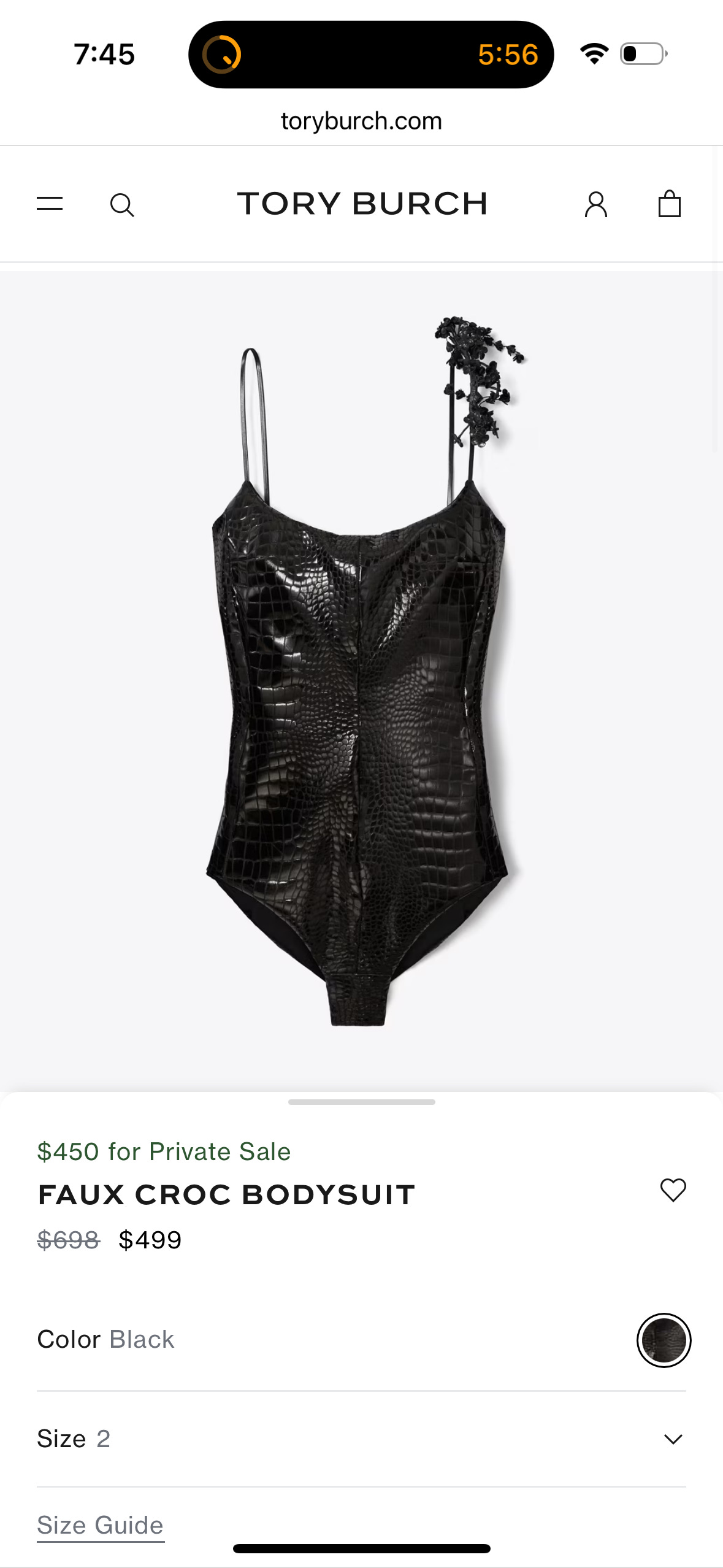Image resolution: width=723 pixels, height=1568 pixels.
Task: Expand the Size dropdown
Action: point(673,1439)
